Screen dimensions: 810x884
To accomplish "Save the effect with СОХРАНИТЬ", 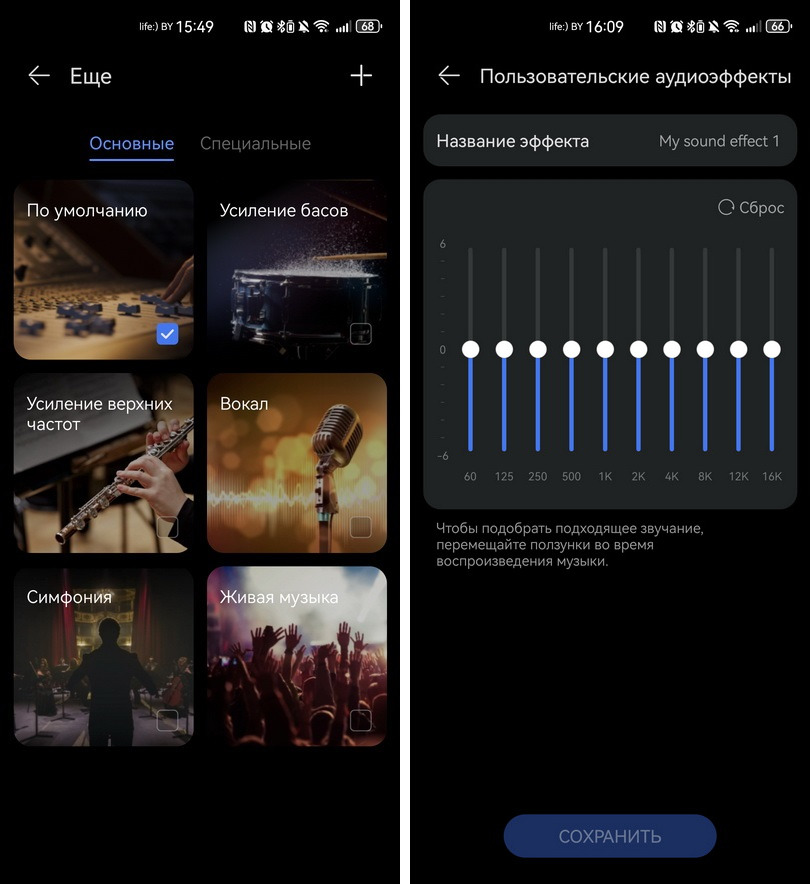I will coord(610,836).
